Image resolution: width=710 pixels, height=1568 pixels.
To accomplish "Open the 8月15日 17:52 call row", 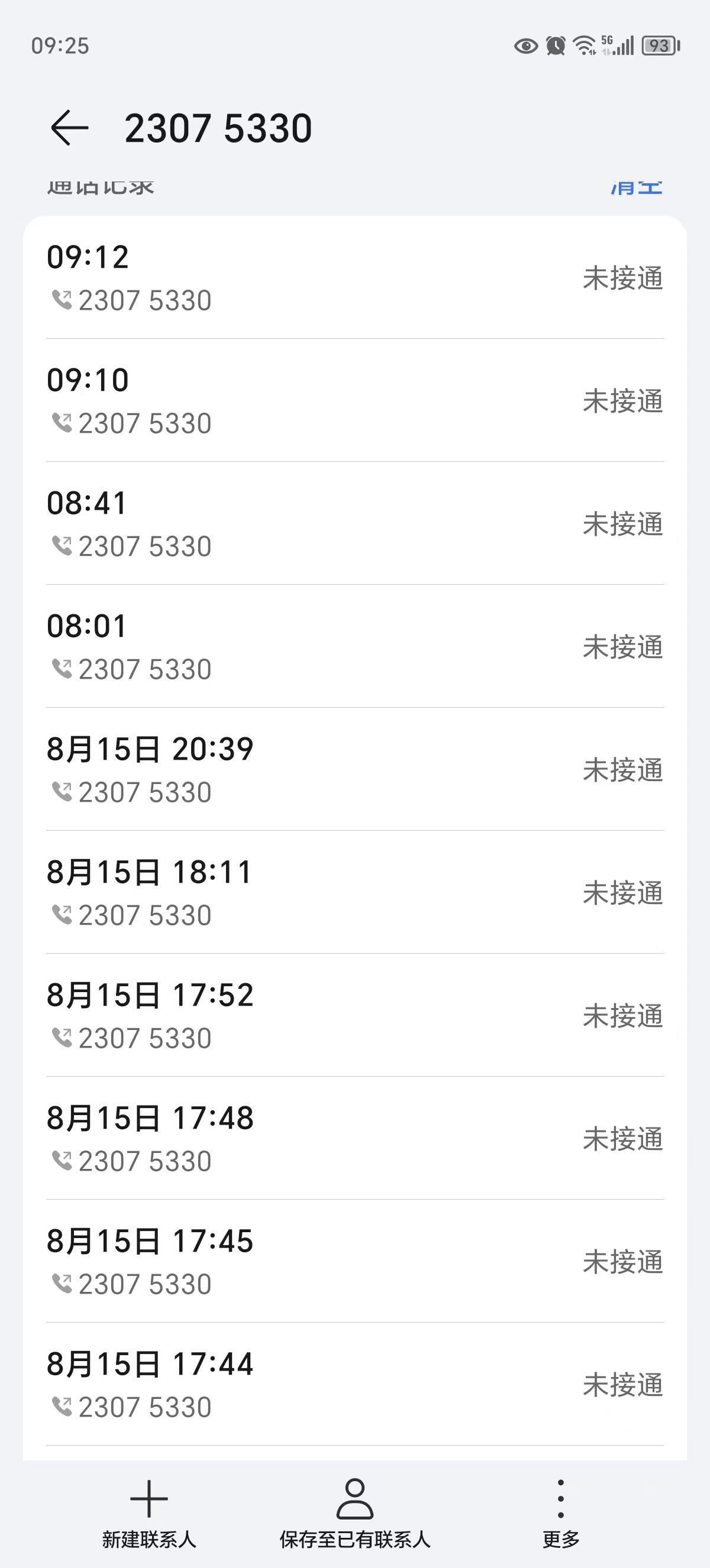I will click(355, 1015).
